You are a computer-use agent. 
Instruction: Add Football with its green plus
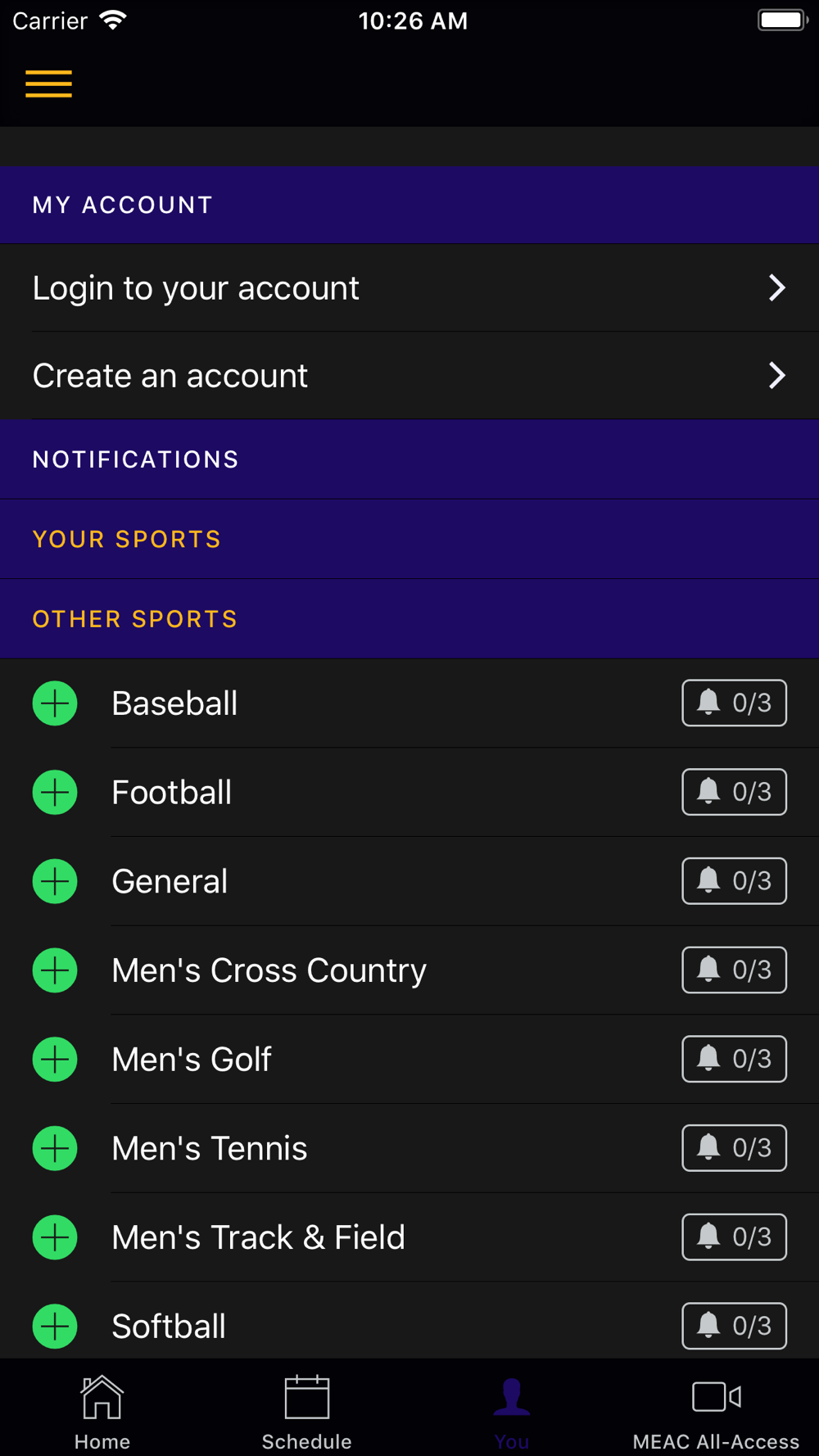point(55,792)
